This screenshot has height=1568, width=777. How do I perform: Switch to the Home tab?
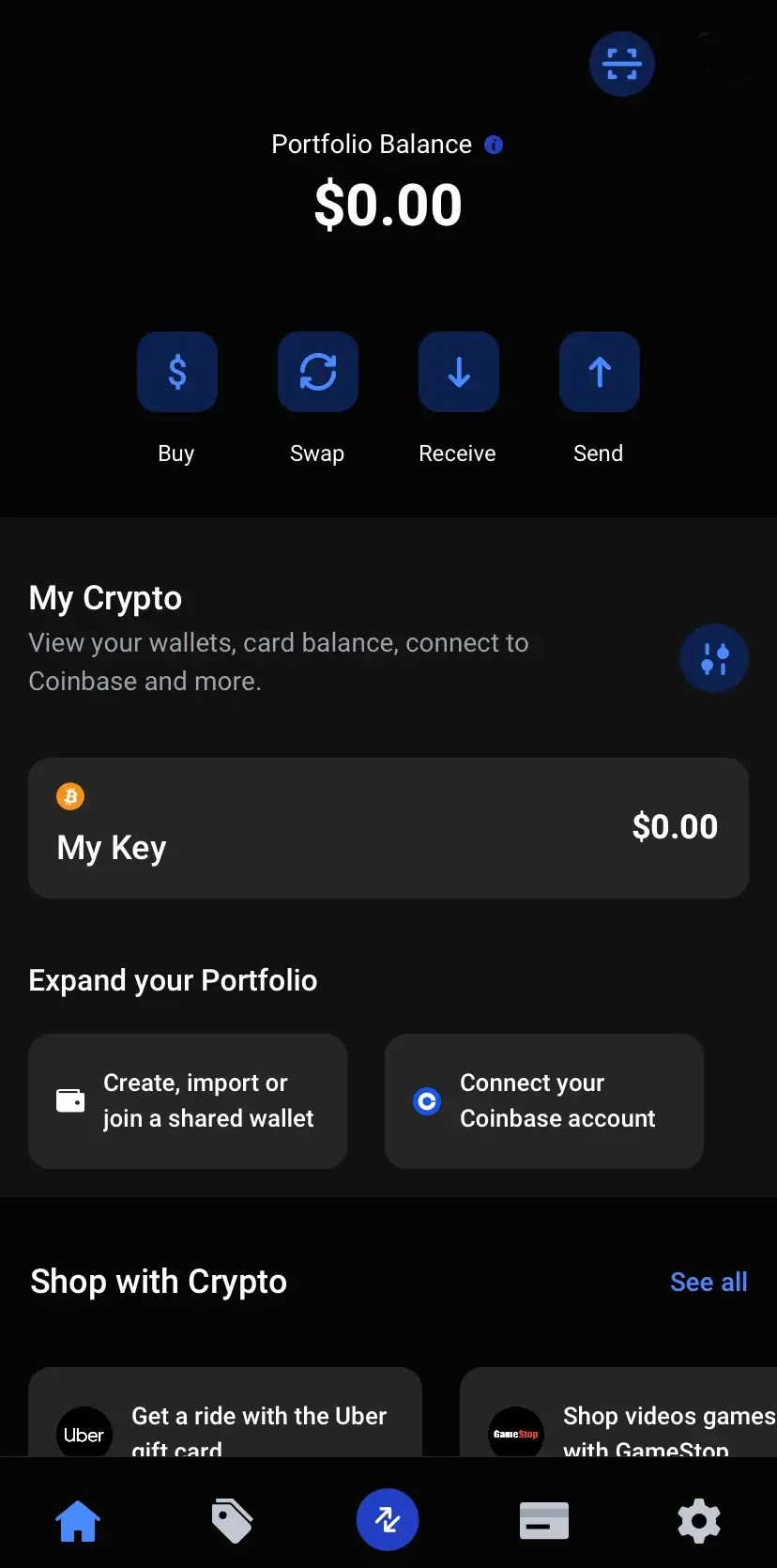[x=78, y=1519]
